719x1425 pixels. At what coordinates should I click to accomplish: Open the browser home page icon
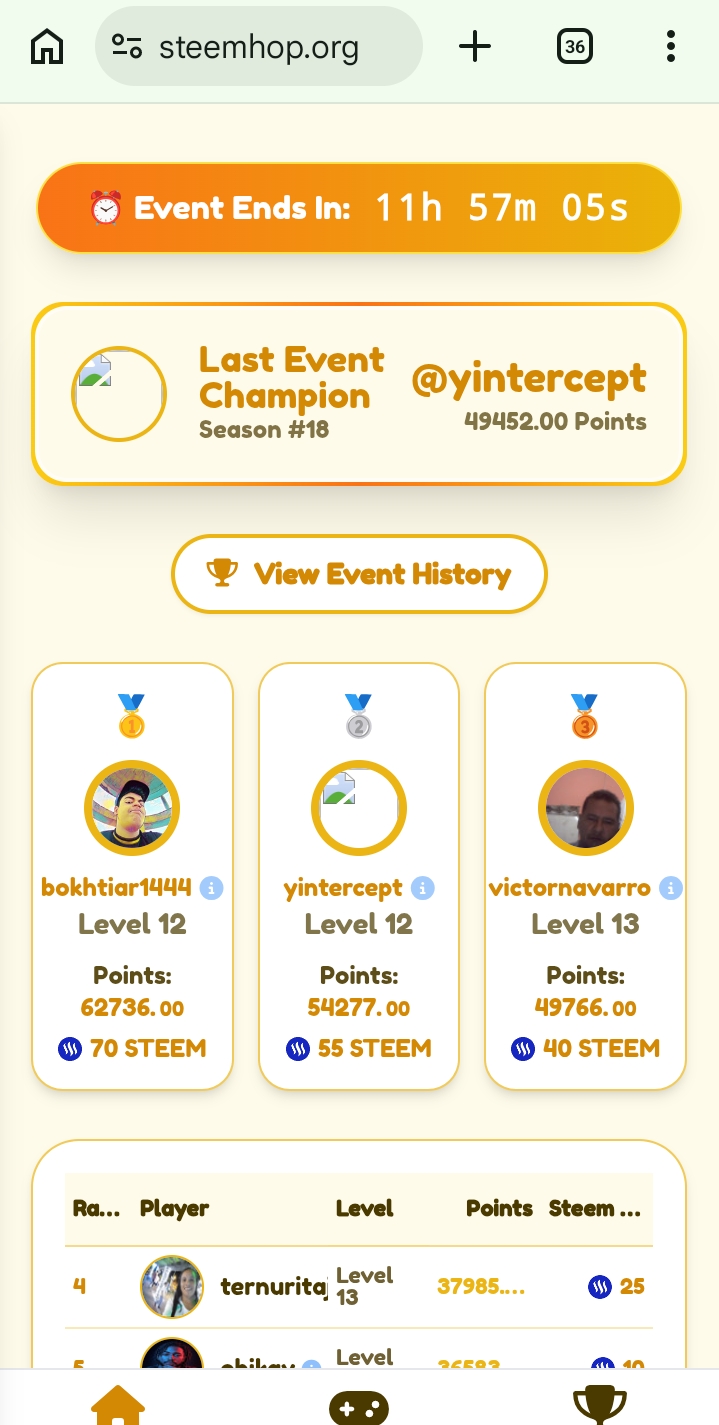pyautogui.click(x=47, y=46)
